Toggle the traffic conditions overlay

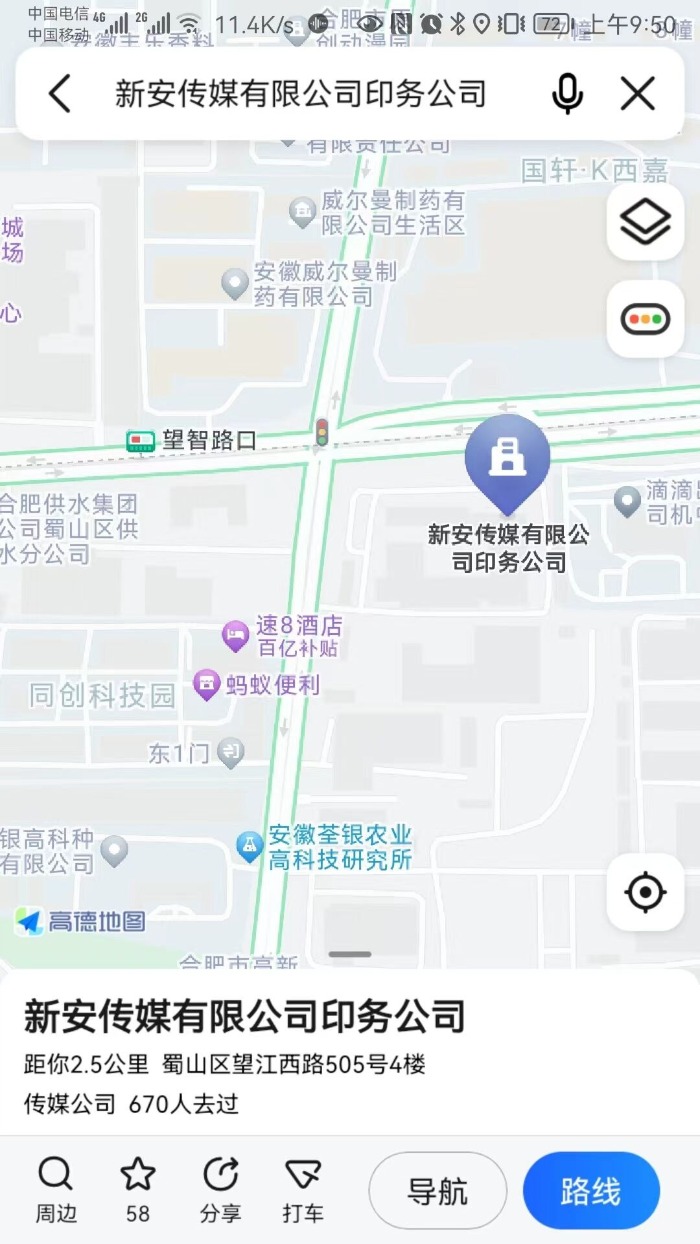click(x=645, y=320)
